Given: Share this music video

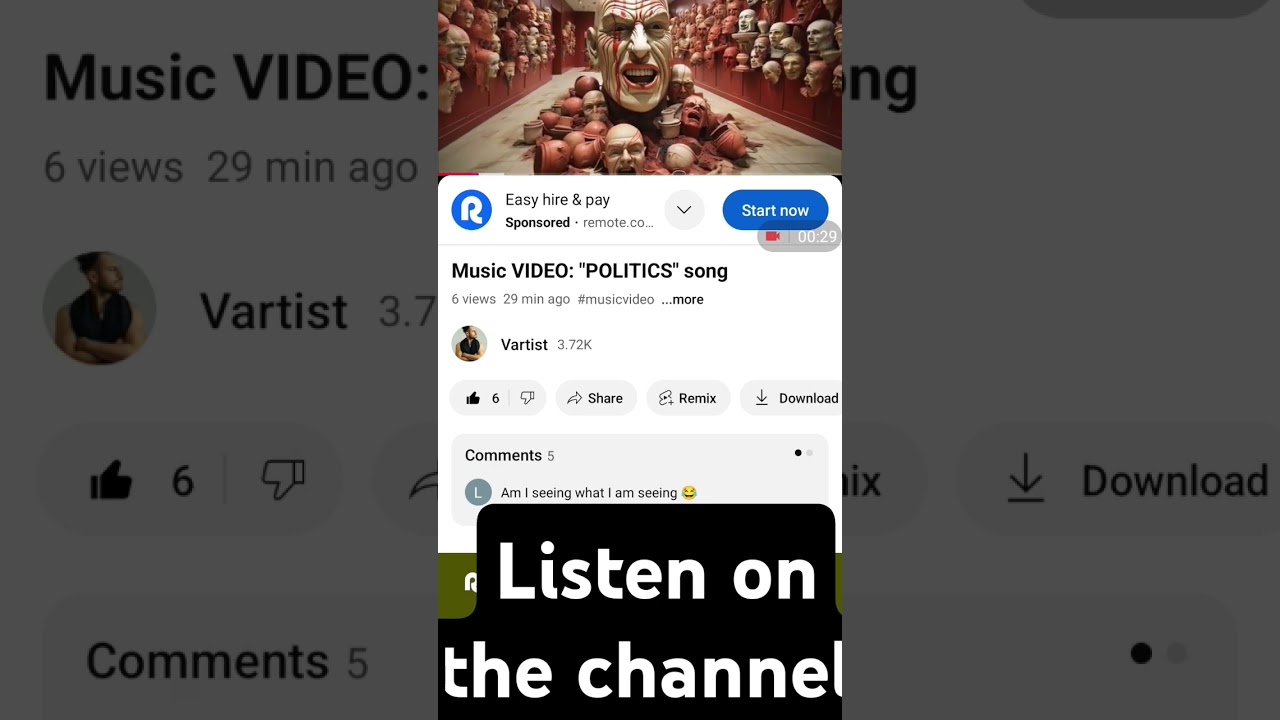Looking at the screenshot, I should tap(595, 398).
